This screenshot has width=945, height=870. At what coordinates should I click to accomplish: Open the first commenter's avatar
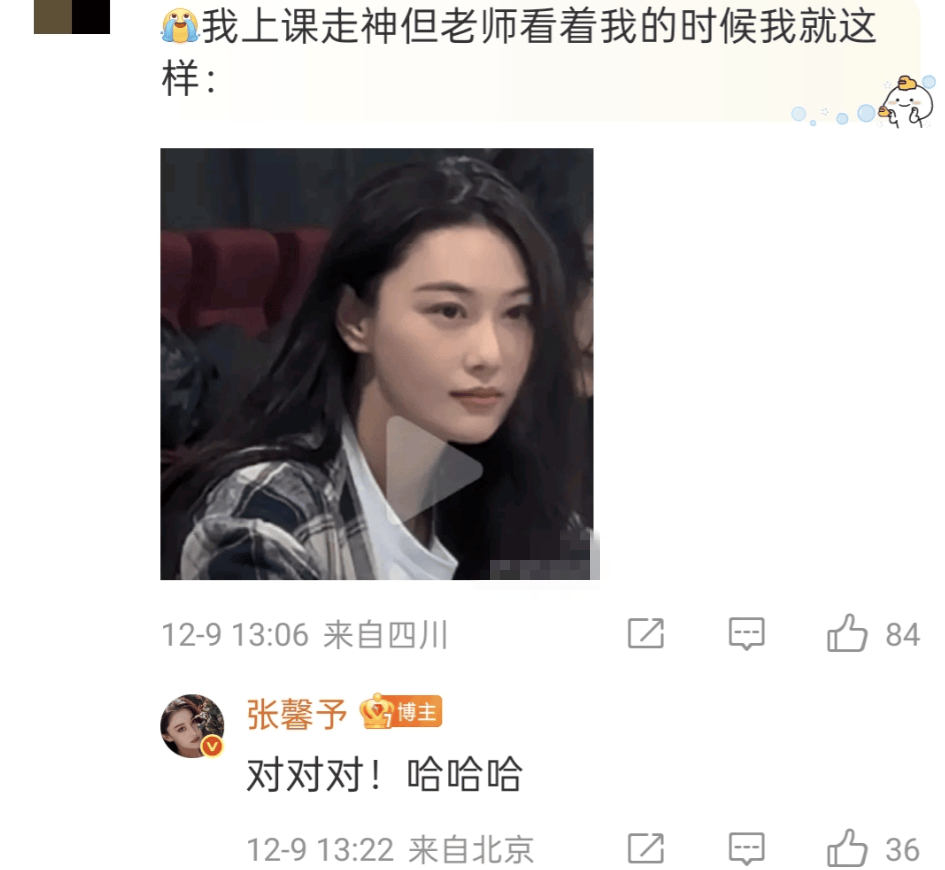[x=72, y=16]
